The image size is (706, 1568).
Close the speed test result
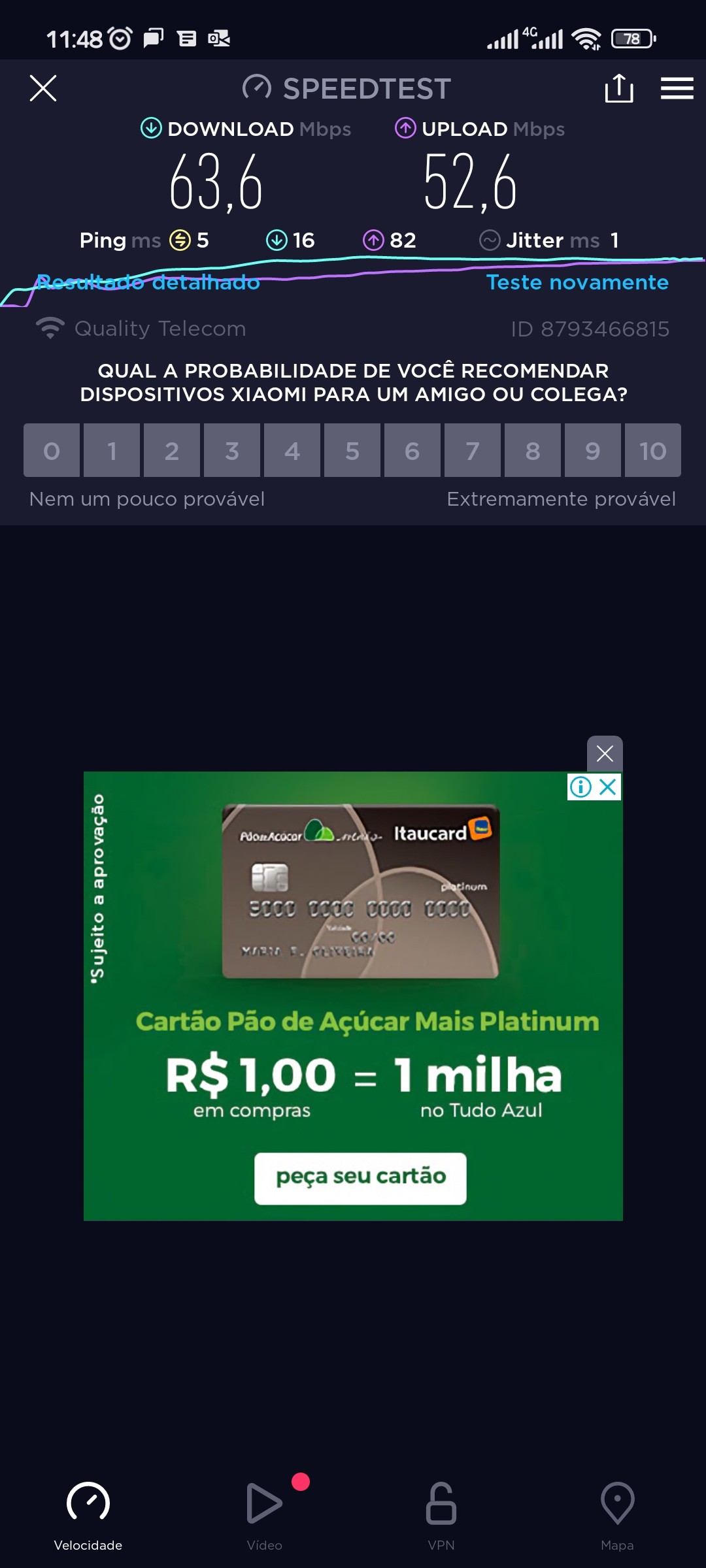tap(43, 88)
